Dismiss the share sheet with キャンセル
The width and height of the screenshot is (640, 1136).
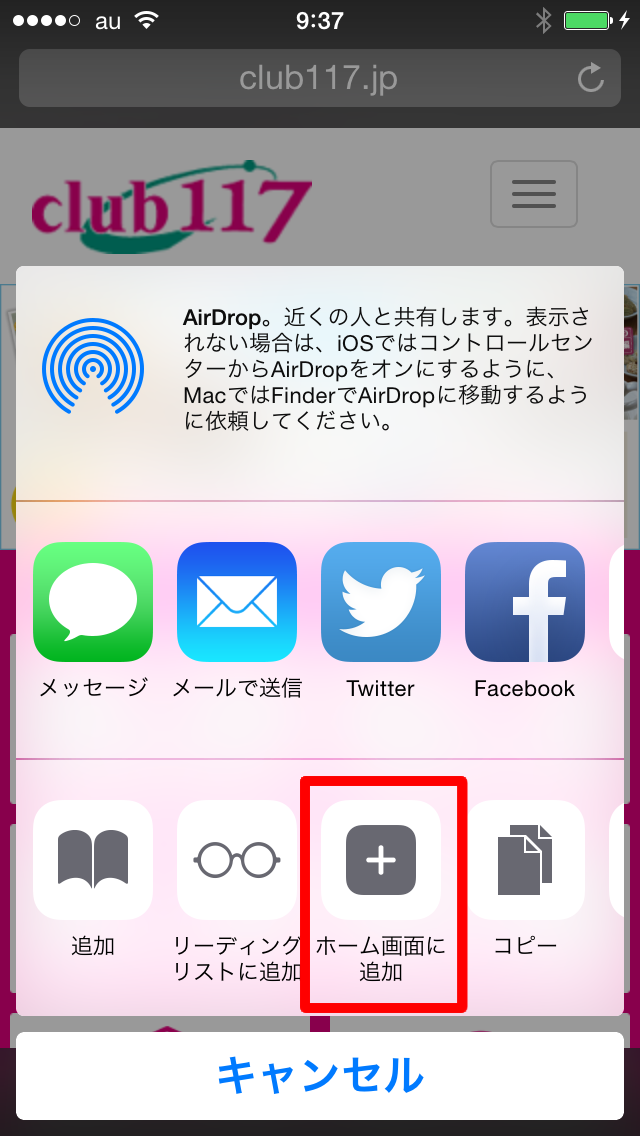320,1076
